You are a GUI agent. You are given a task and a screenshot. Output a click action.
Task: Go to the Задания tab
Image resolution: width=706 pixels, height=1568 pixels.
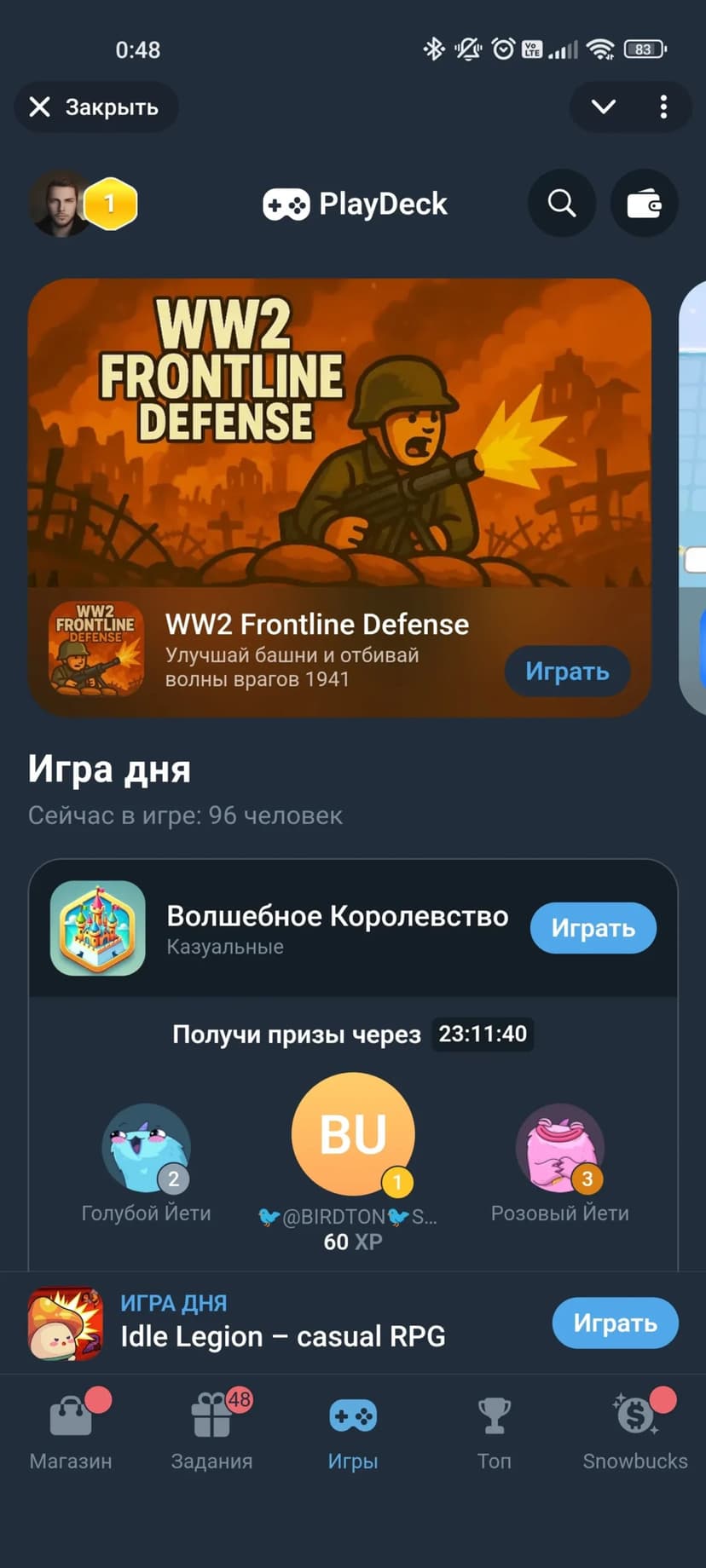[x=211, y=1433]
